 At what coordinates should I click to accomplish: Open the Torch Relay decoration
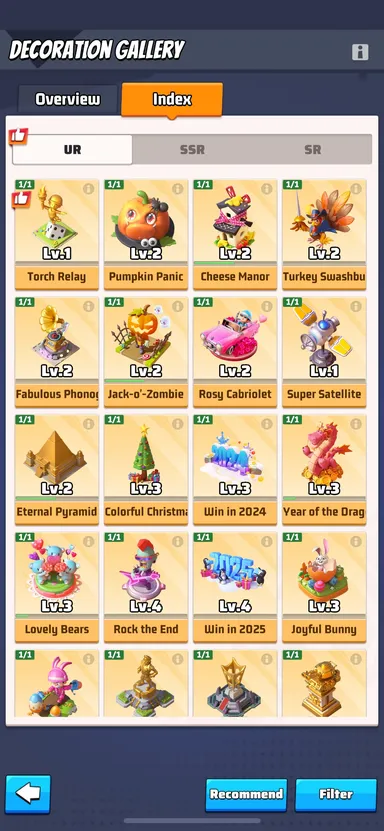click(57, 234)
